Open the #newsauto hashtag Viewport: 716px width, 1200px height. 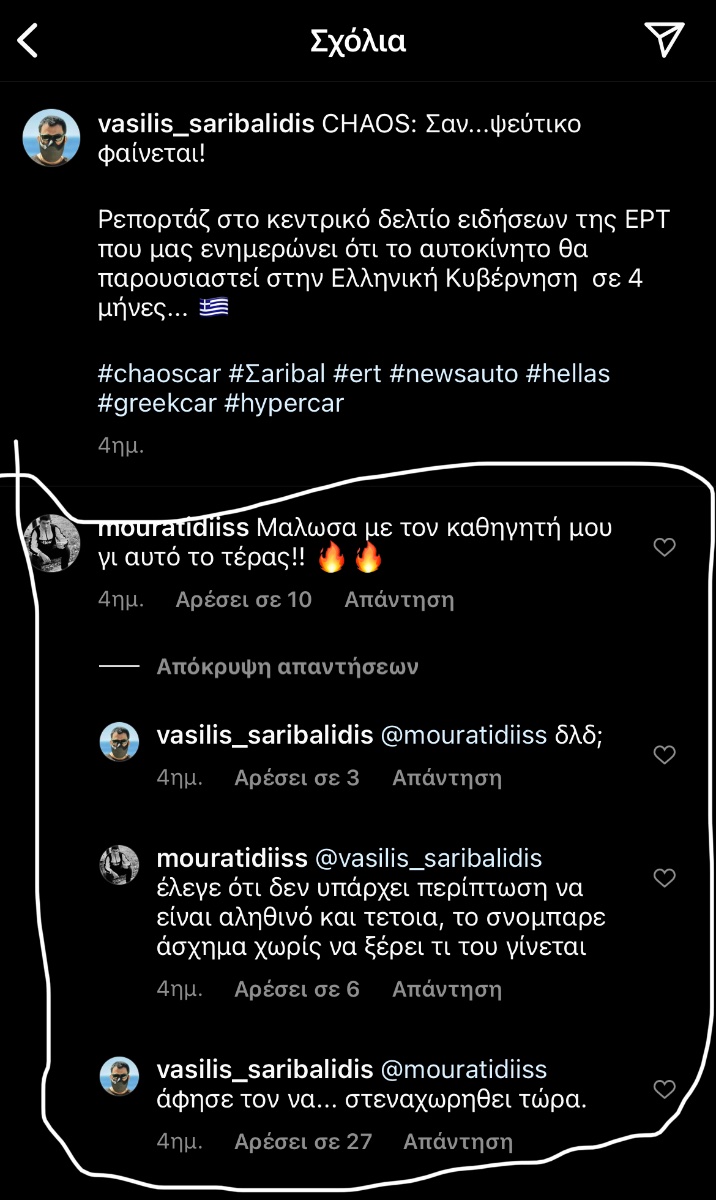coord(454,374)
